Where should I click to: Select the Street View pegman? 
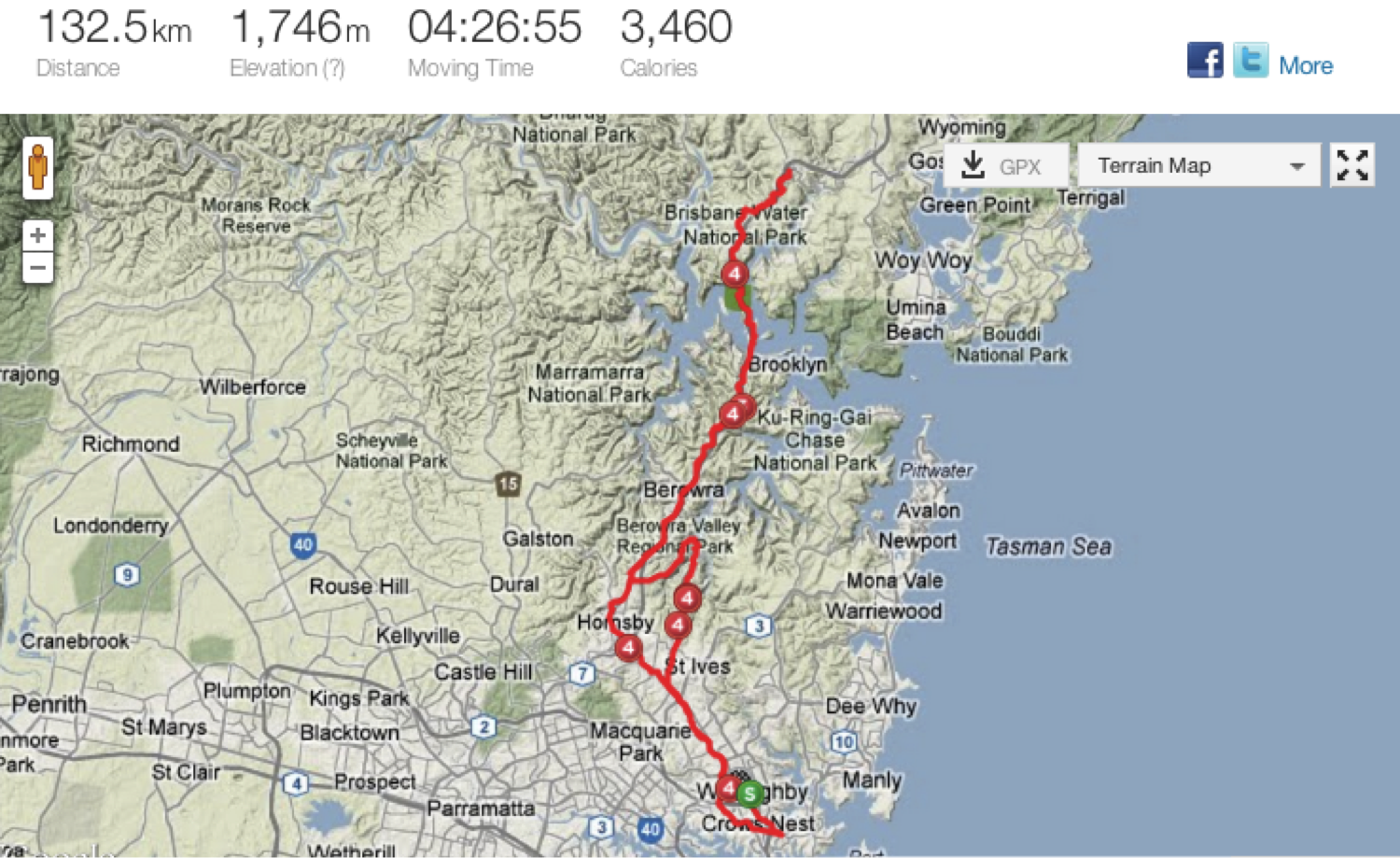tap(37, 168)
